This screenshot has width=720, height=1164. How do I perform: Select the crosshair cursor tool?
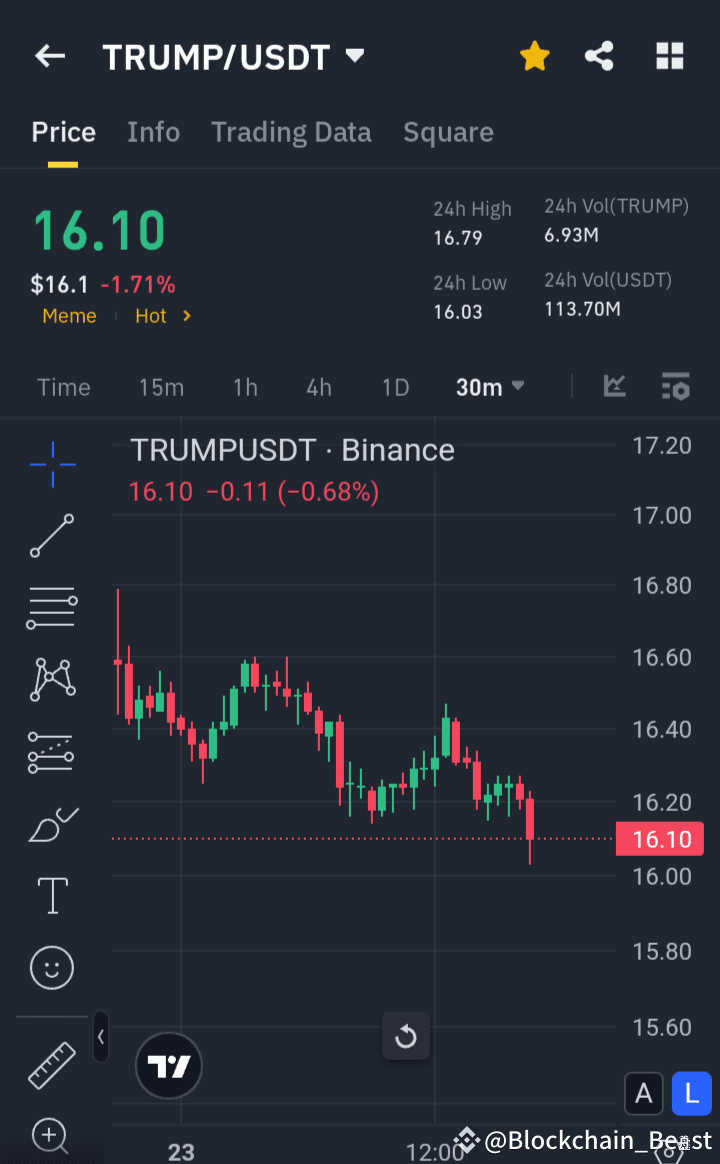[51, 464]
